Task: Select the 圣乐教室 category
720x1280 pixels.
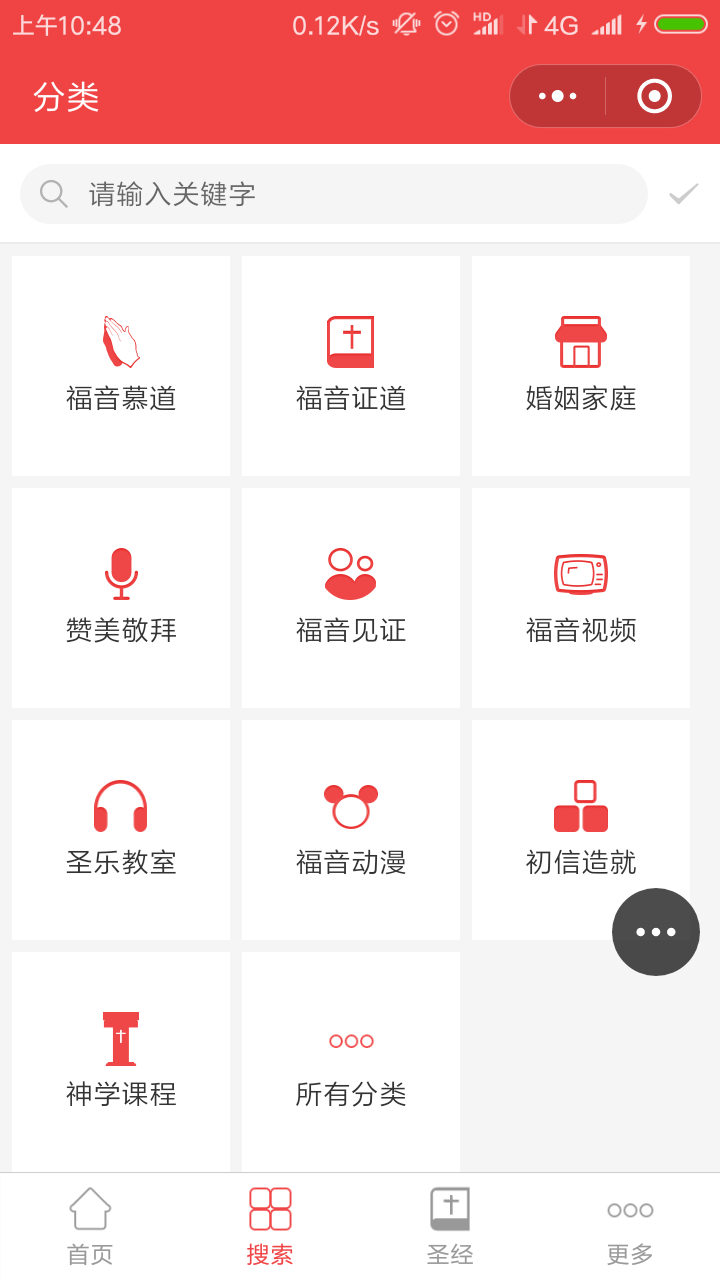Action: pyautogui.click(x=121, y=830)
